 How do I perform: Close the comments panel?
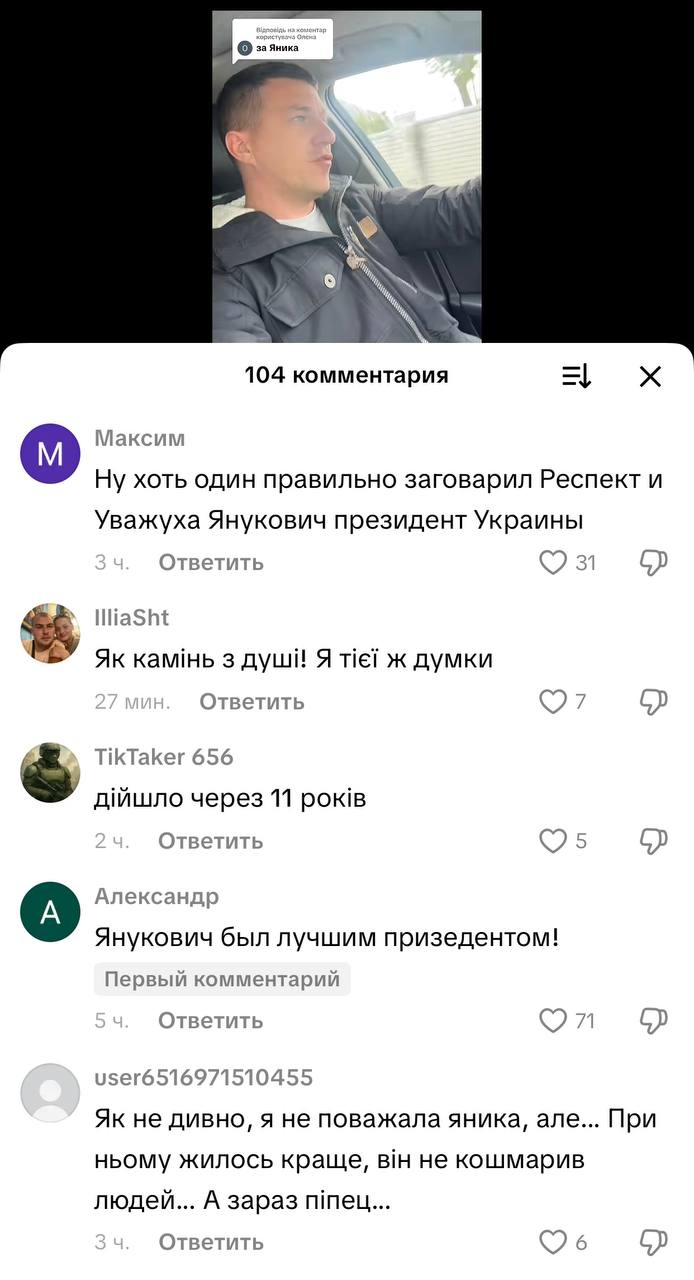(650, 376)
